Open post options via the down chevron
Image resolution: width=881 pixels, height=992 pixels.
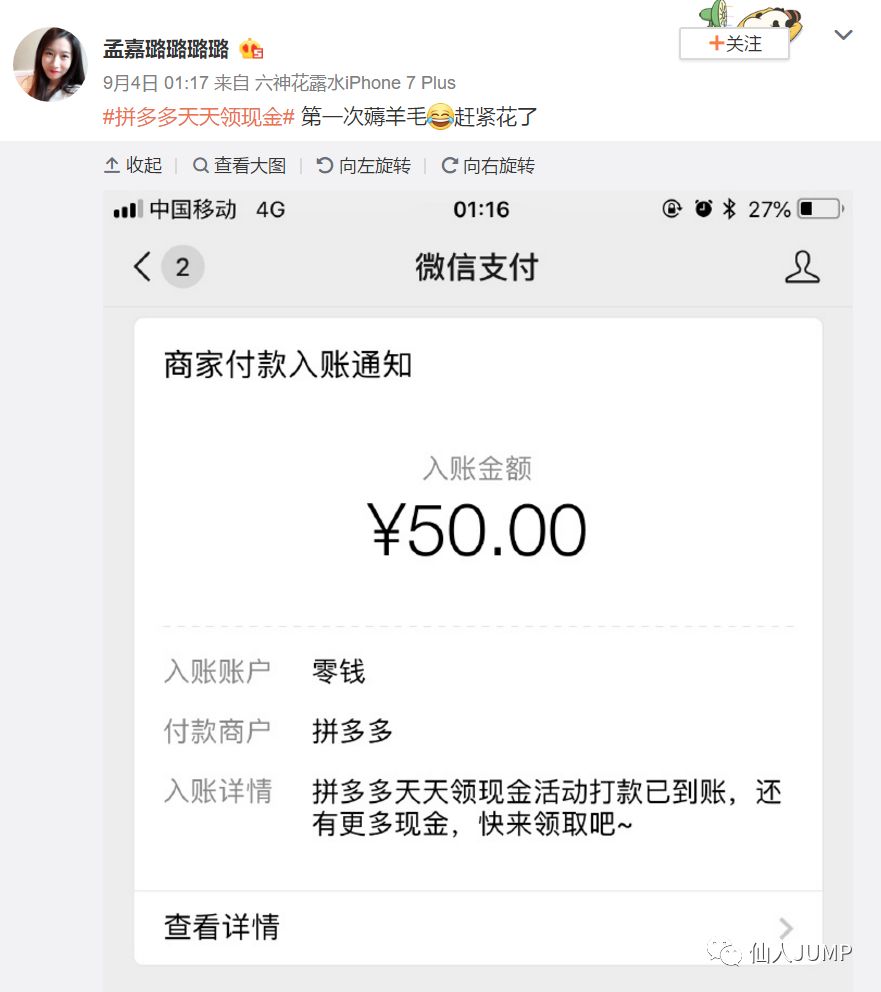click(845, 34)
